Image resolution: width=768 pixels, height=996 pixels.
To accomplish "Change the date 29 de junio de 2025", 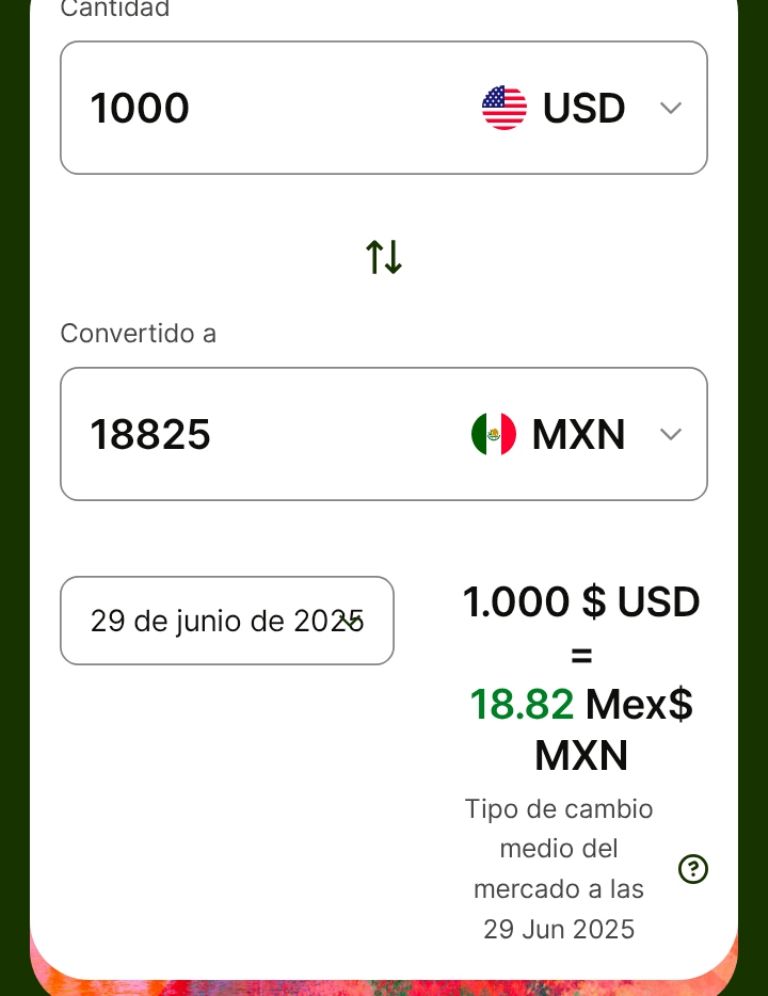I will [x=227, y=621].
